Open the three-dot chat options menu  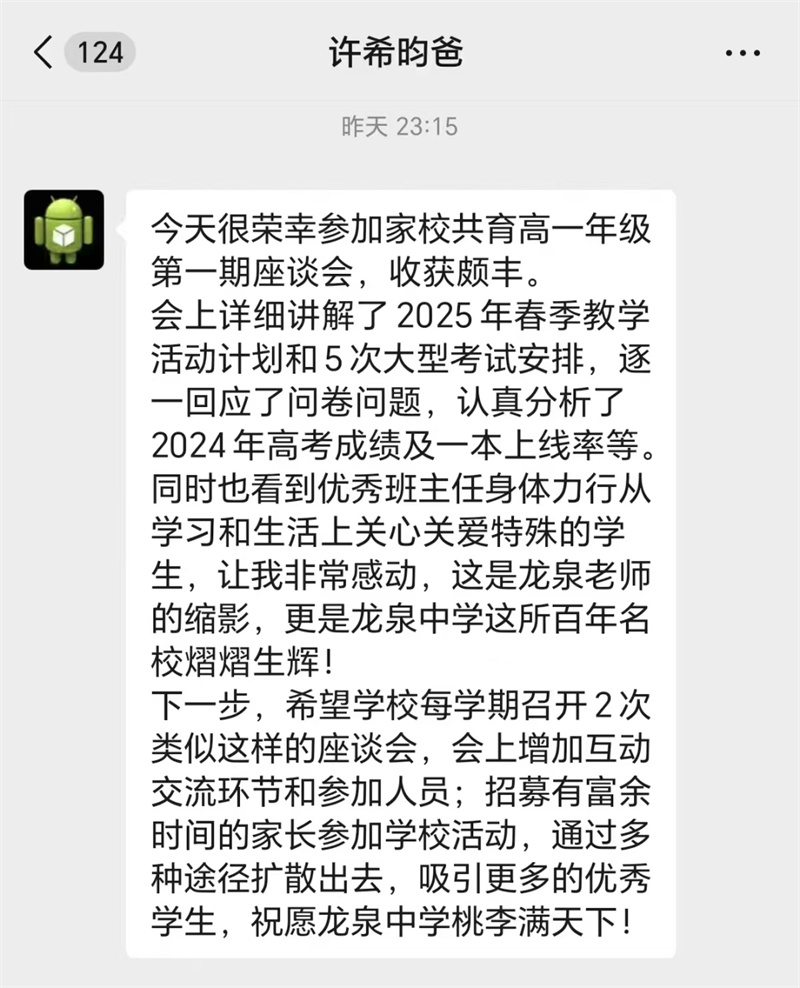(x=742, y=52)
